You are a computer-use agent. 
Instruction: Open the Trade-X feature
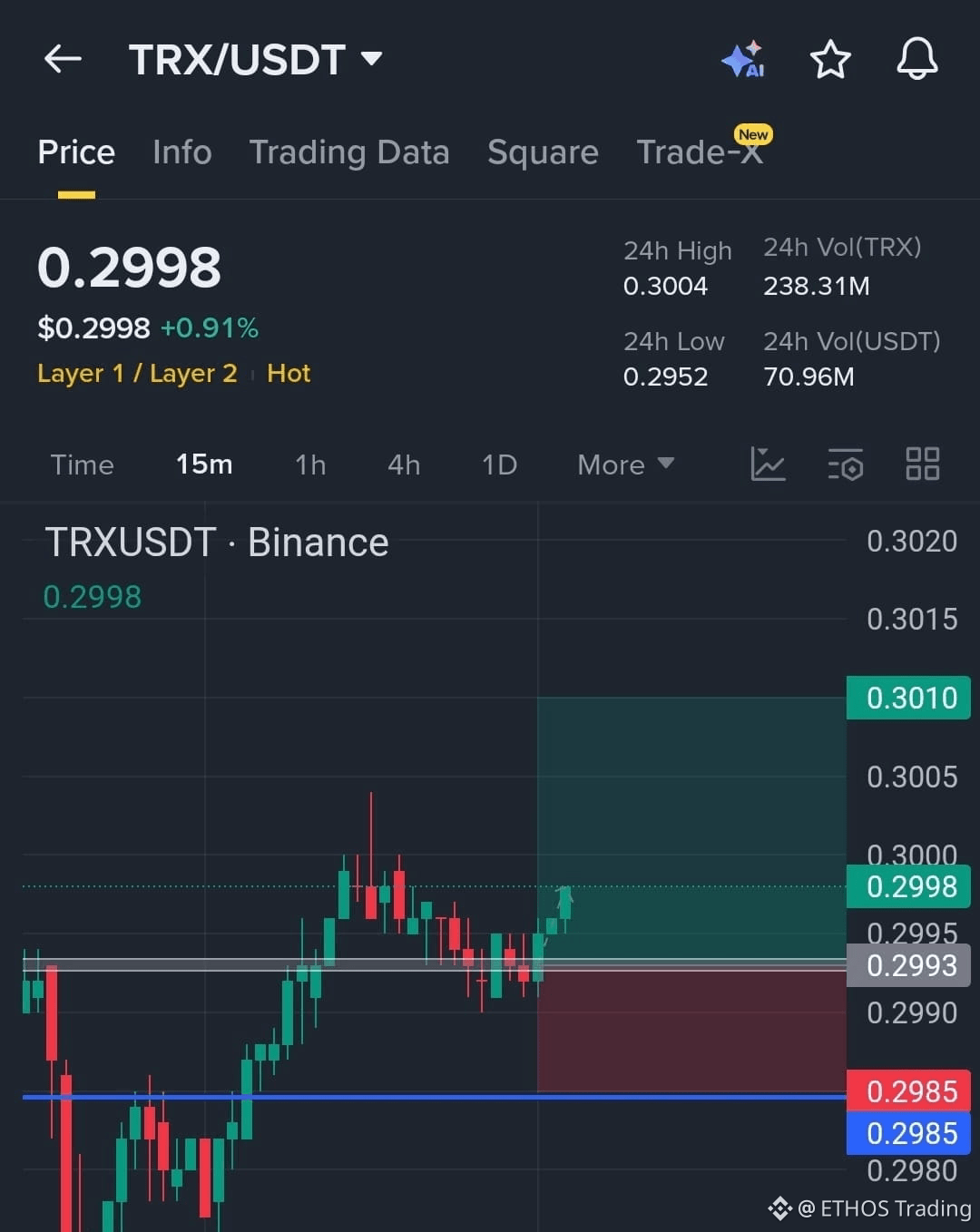[x=701, y=152]
